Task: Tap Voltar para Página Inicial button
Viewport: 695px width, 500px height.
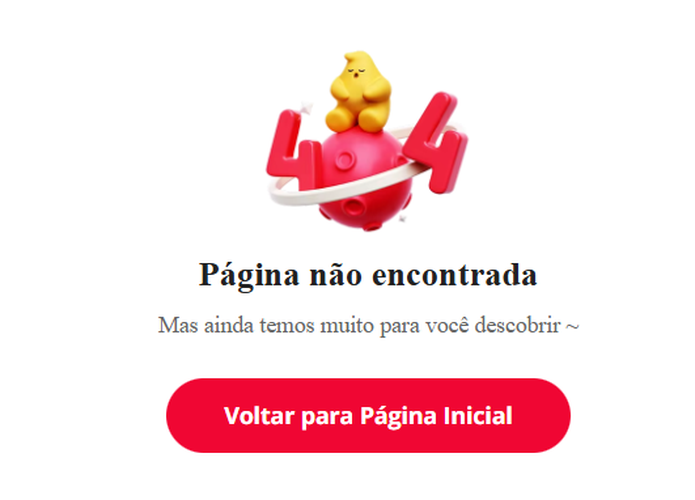Action: click(368, 416)
